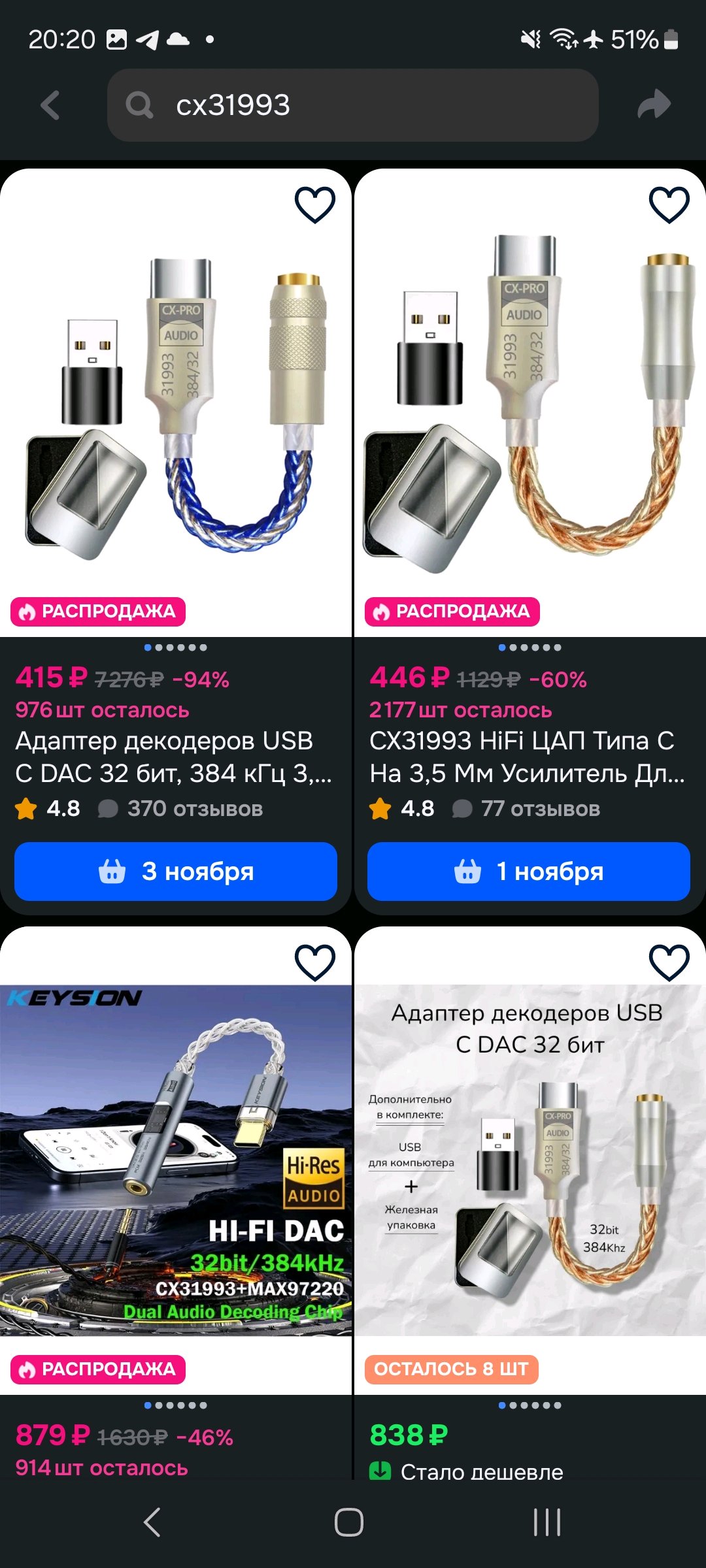Image resolution: width=706 pixels, height=1568 pixels.
Task: Open the CX31993 HiFi ЦАП Типа С product
Action: click(527, 757)
